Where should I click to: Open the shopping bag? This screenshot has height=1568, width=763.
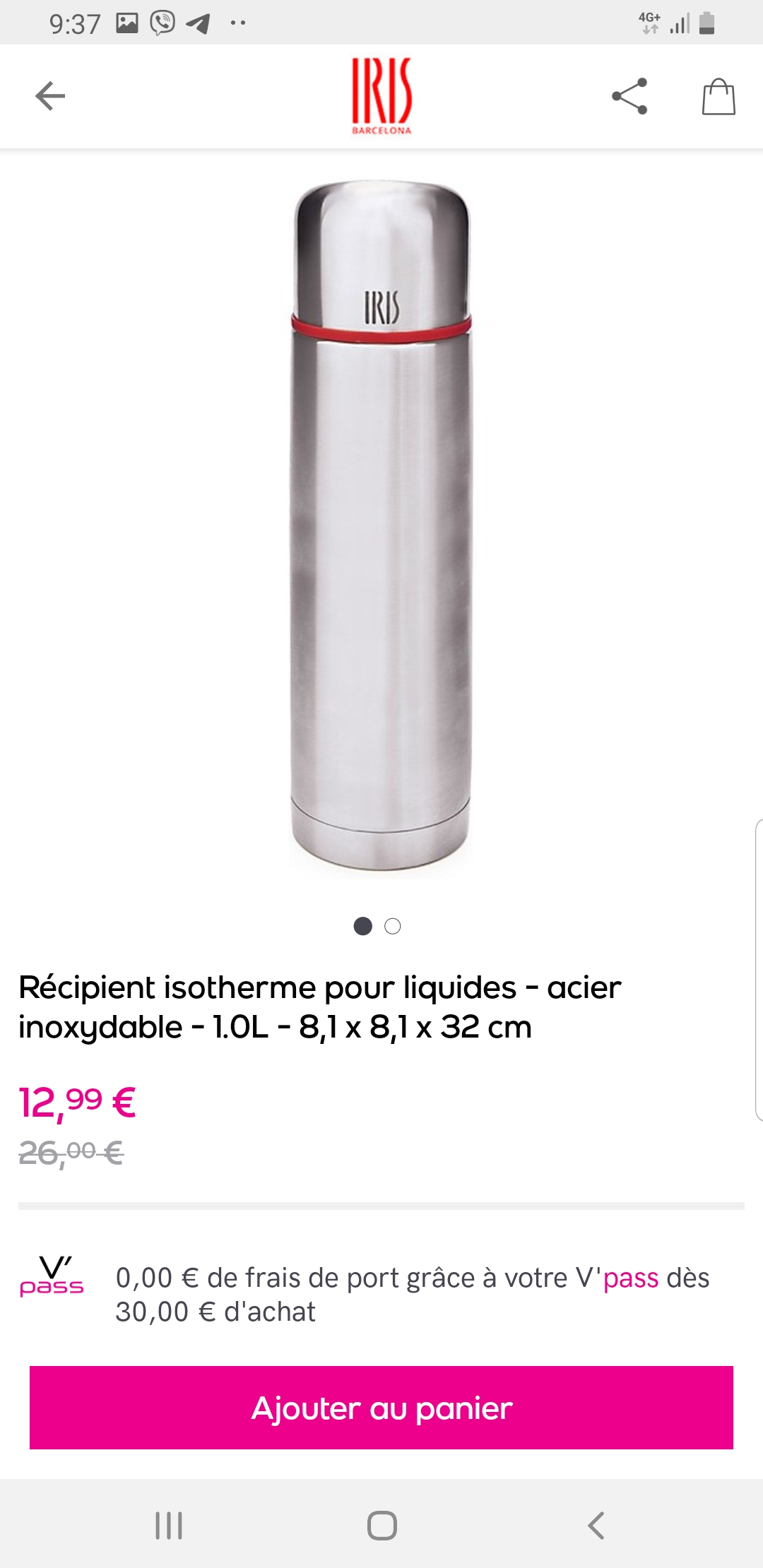718,97
